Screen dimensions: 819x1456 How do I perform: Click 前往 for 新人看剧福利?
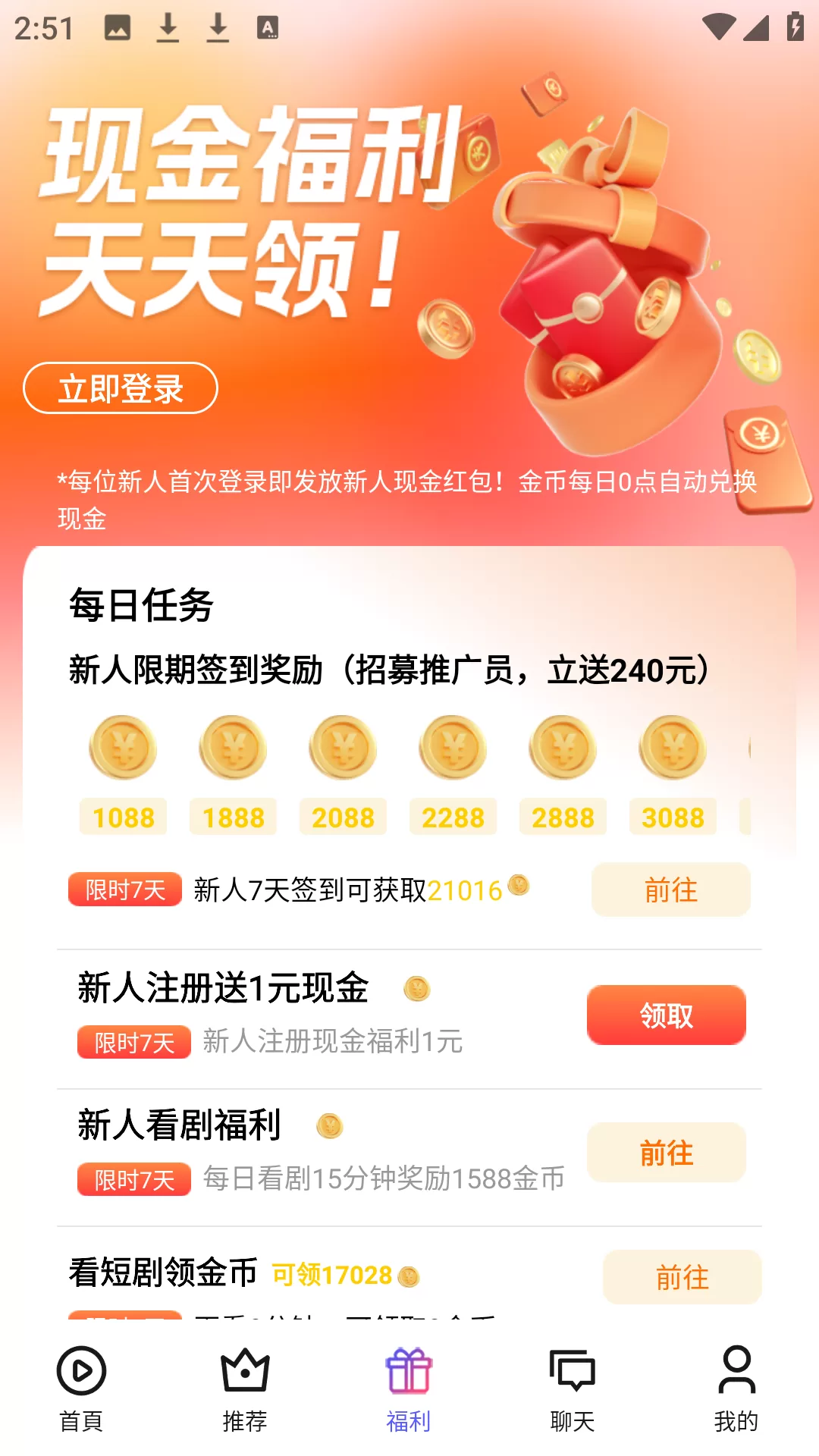(x=667, y=1152)
